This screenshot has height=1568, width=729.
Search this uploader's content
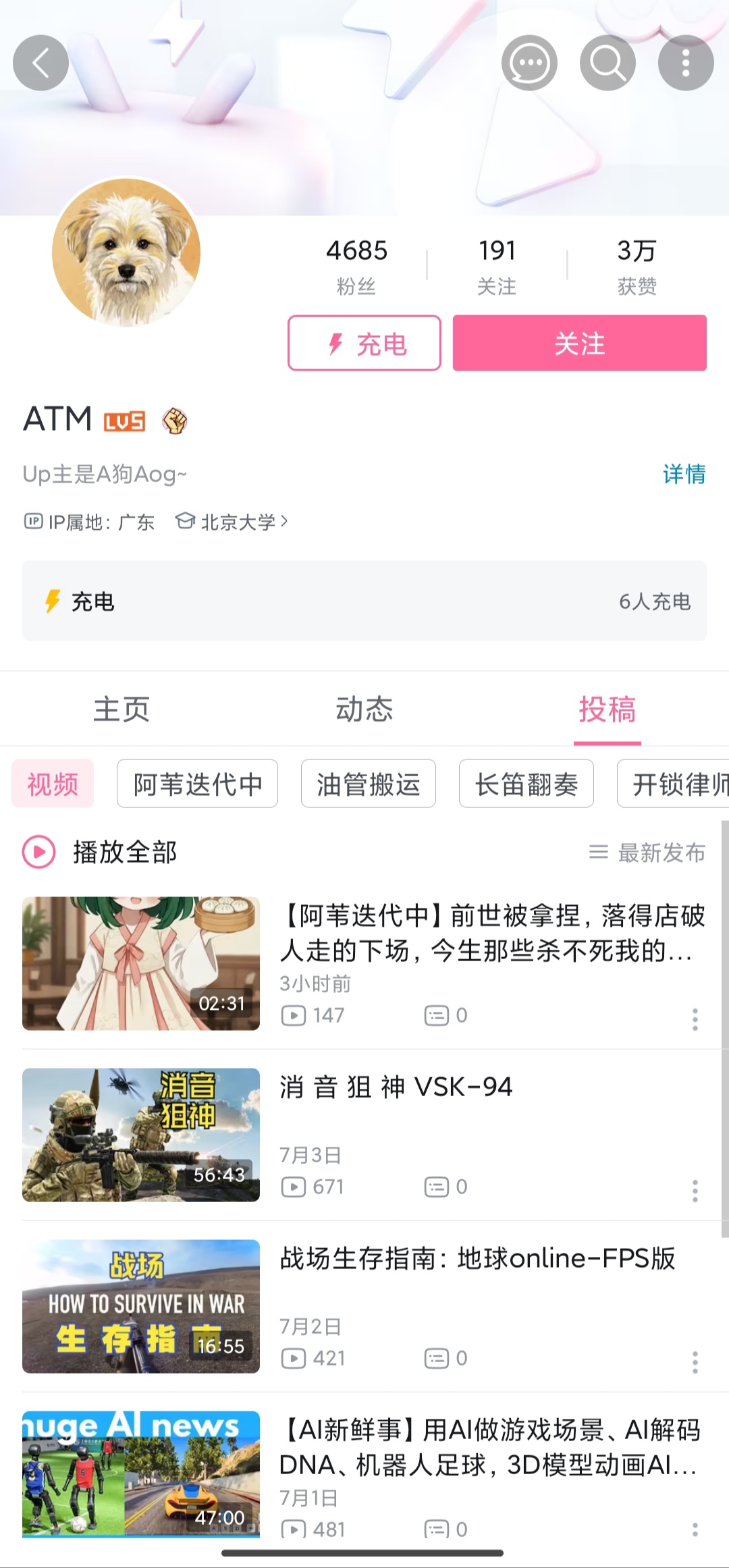coord(607,63)
